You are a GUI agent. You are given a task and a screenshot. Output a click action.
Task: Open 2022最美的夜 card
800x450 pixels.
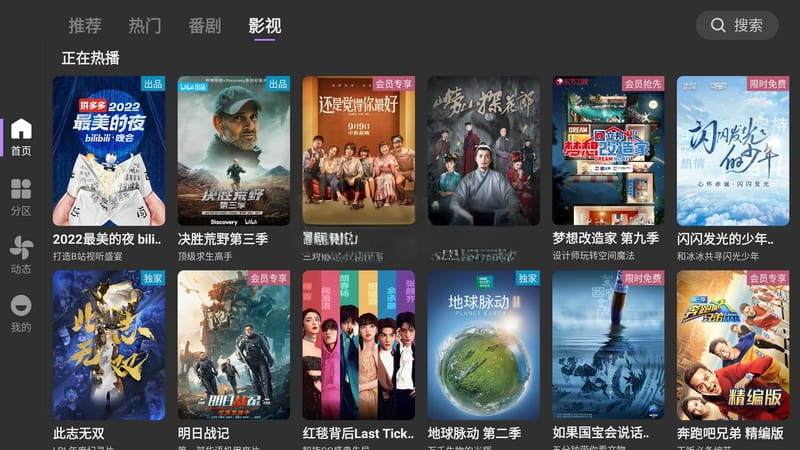pyautogui.click(x=109, y=151)
